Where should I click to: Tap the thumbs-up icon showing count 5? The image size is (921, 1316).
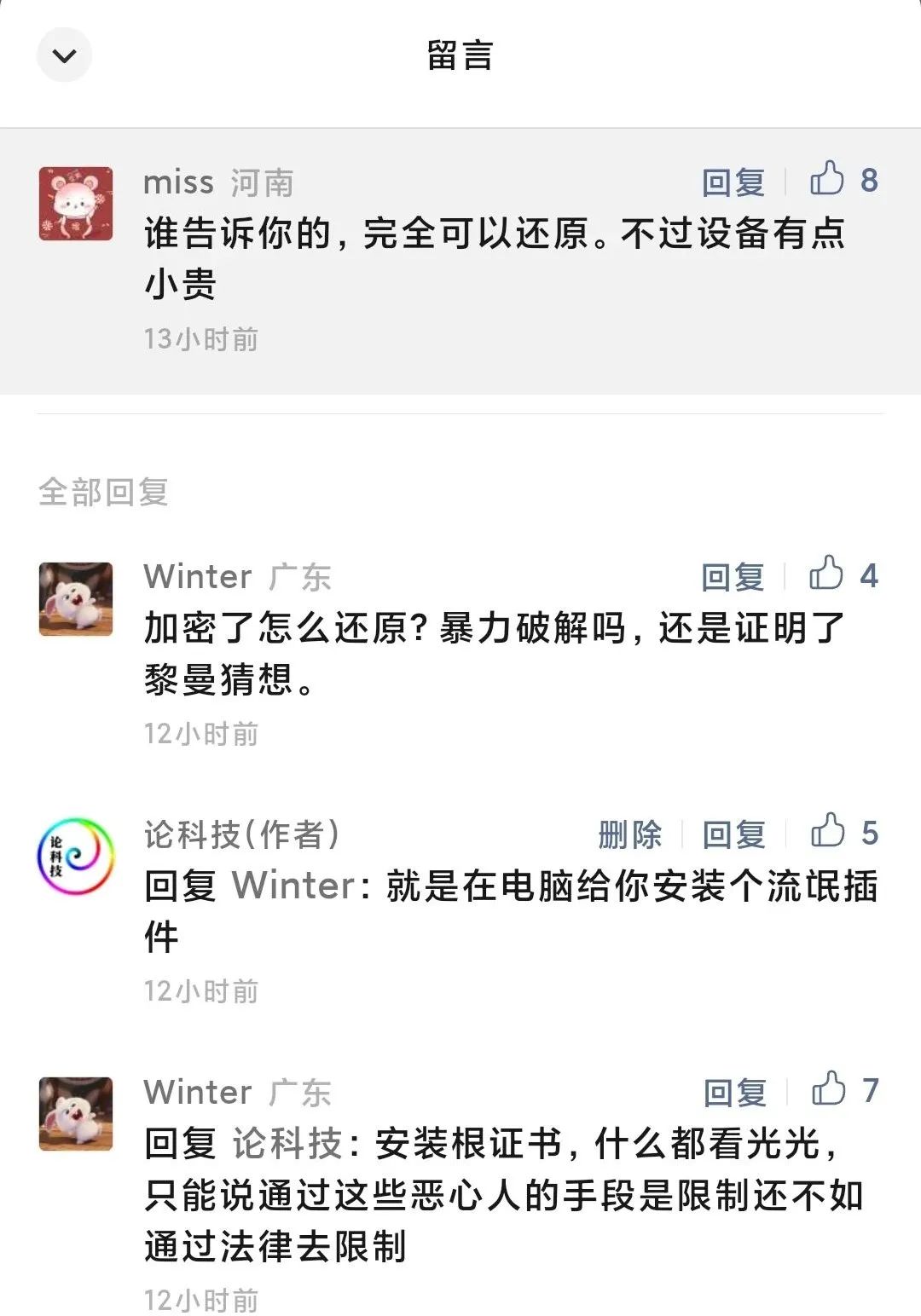click(x=828, y=834)
